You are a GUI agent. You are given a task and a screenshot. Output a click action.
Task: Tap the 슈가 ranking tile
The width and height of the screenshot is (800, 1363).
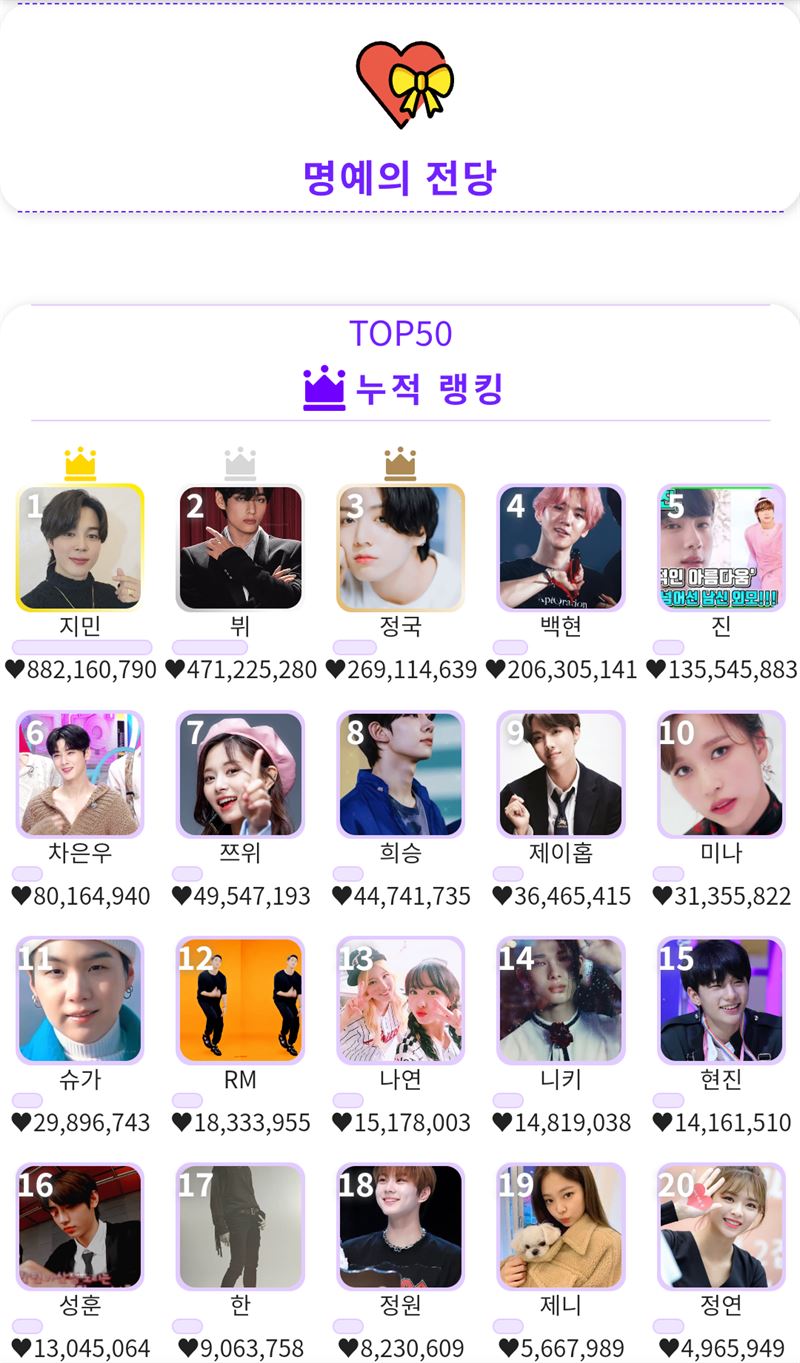click(80, 1000)
